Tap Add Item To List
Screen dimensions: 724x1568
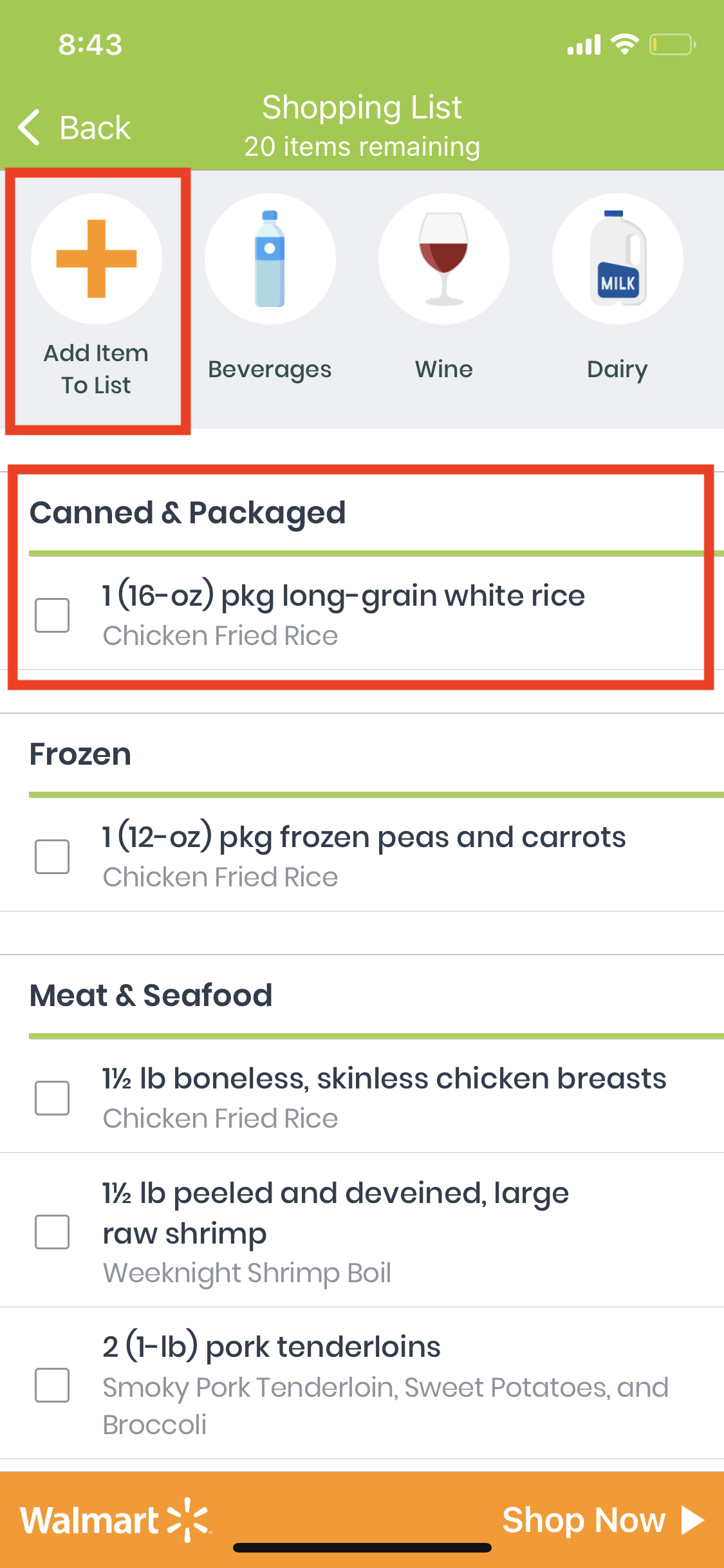[97, 297]
